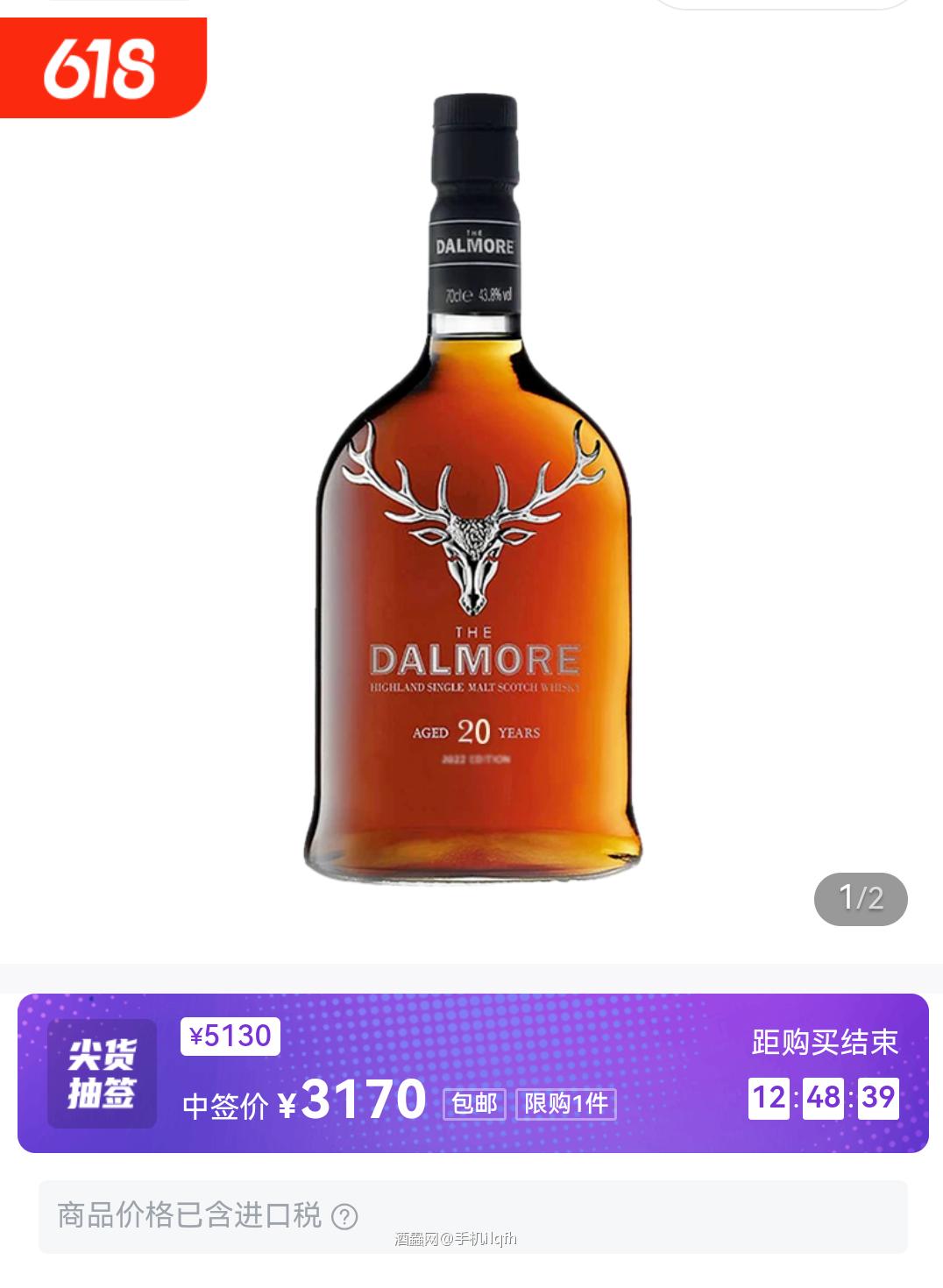Click the AGED 20 YEARS label
This screenshot has width=943, height=1288.
(478, 732)
